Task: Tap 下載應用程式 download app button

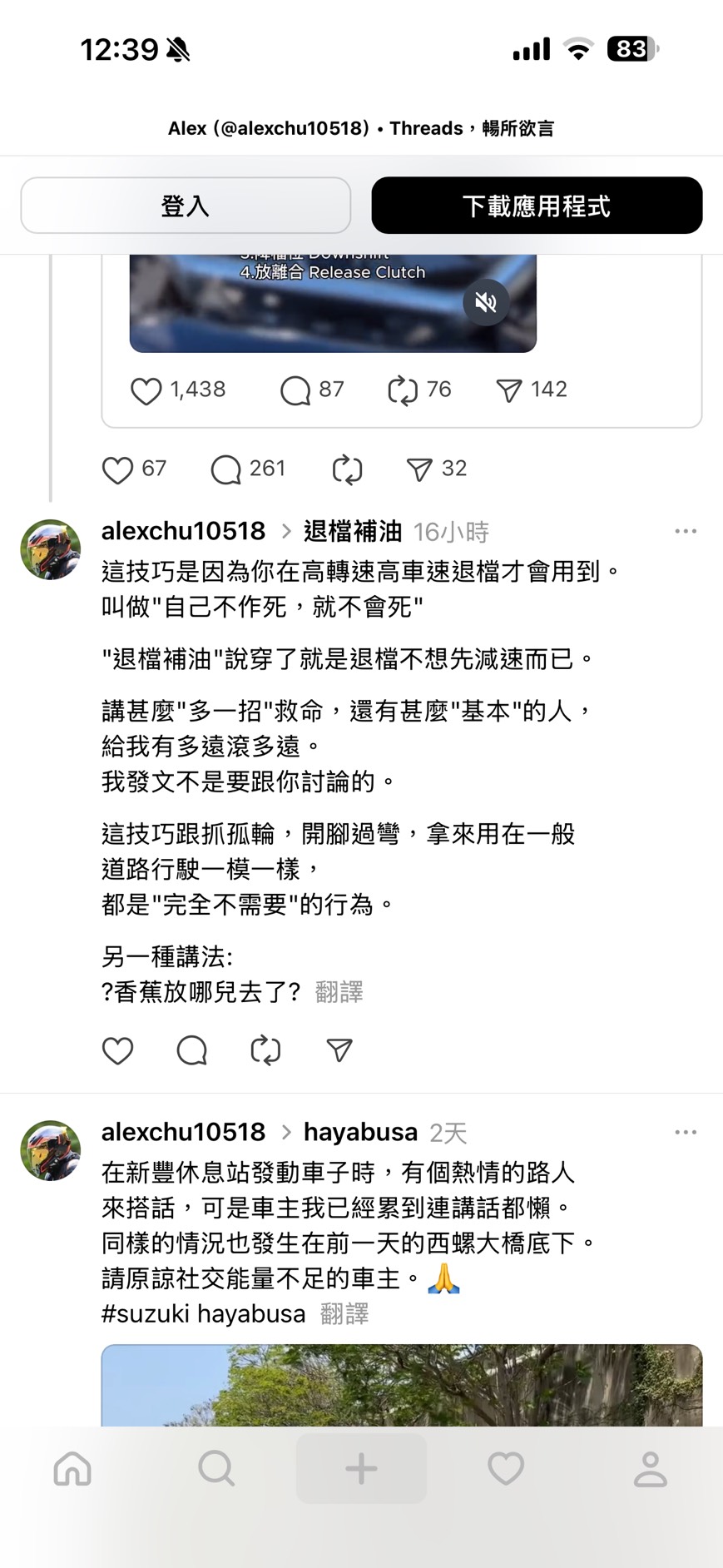Action: click(x=537, y=206)
